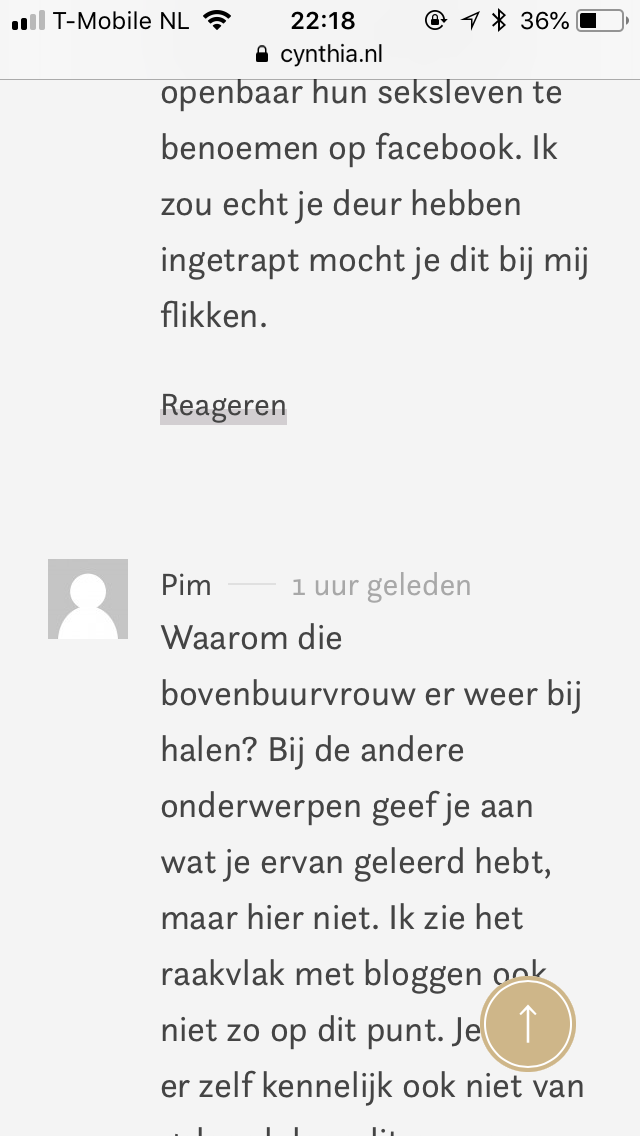This screenshot has height=1136, width=640.
Task: Jump to top with the arrow button
Action: (527, 1023)
